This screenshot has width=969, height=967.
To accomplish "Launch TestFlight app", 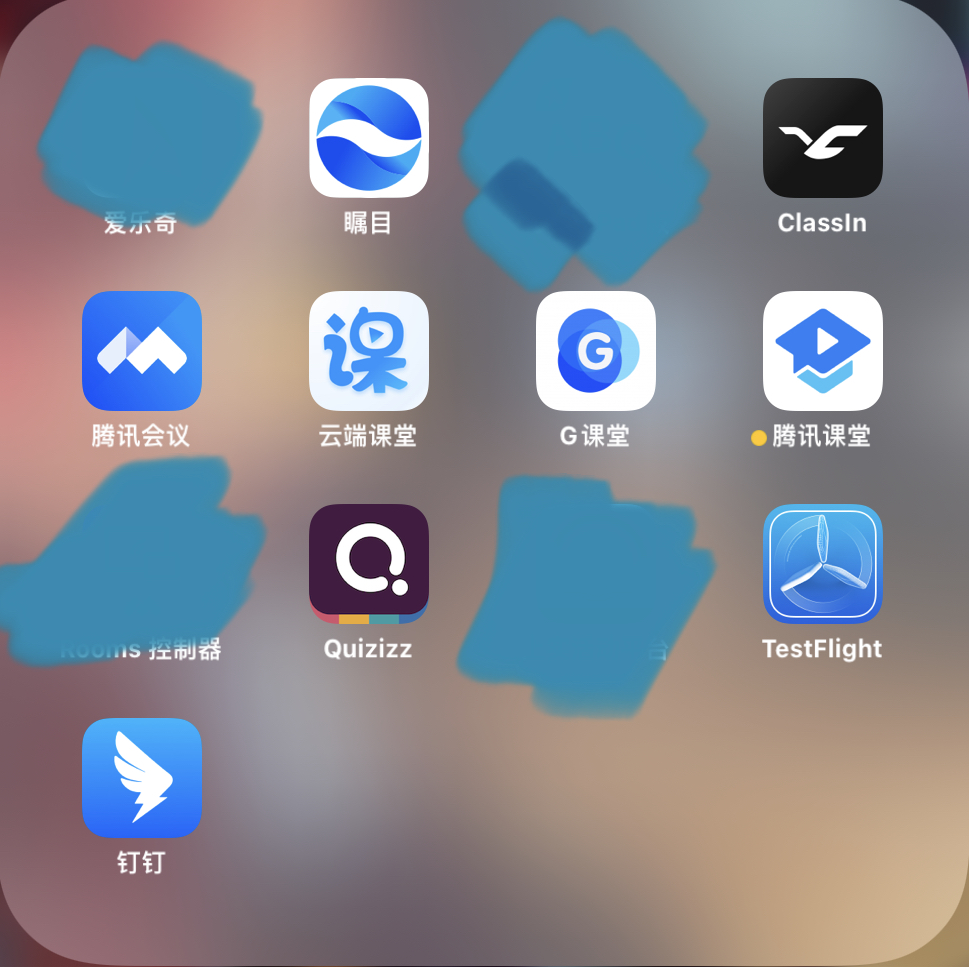I will tap(822, 564).
